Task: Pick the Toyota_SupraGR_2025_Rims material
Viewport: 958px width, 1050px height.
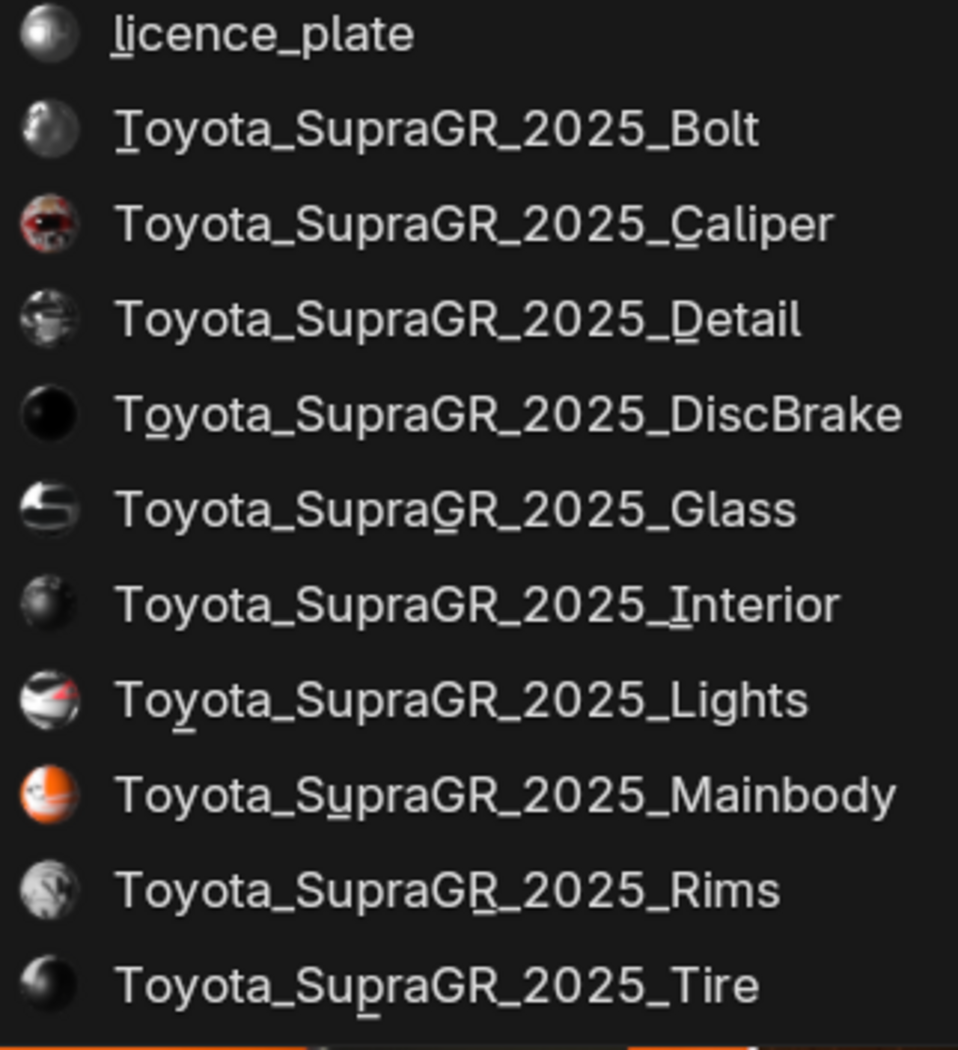Action: tap(447, 890)
